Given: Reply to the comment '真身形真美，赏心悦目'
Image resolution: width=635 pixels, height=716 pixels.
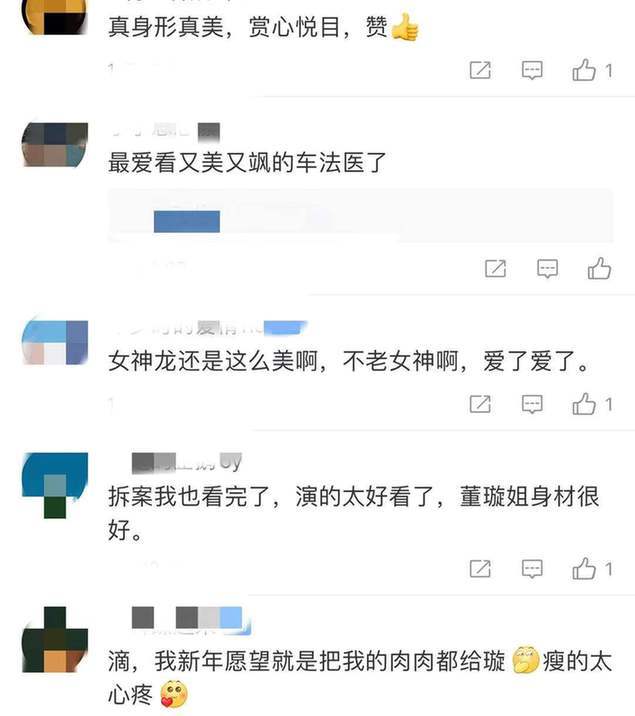Looking at the screenshot, I should pyautogui.click(x=533, y=70).
